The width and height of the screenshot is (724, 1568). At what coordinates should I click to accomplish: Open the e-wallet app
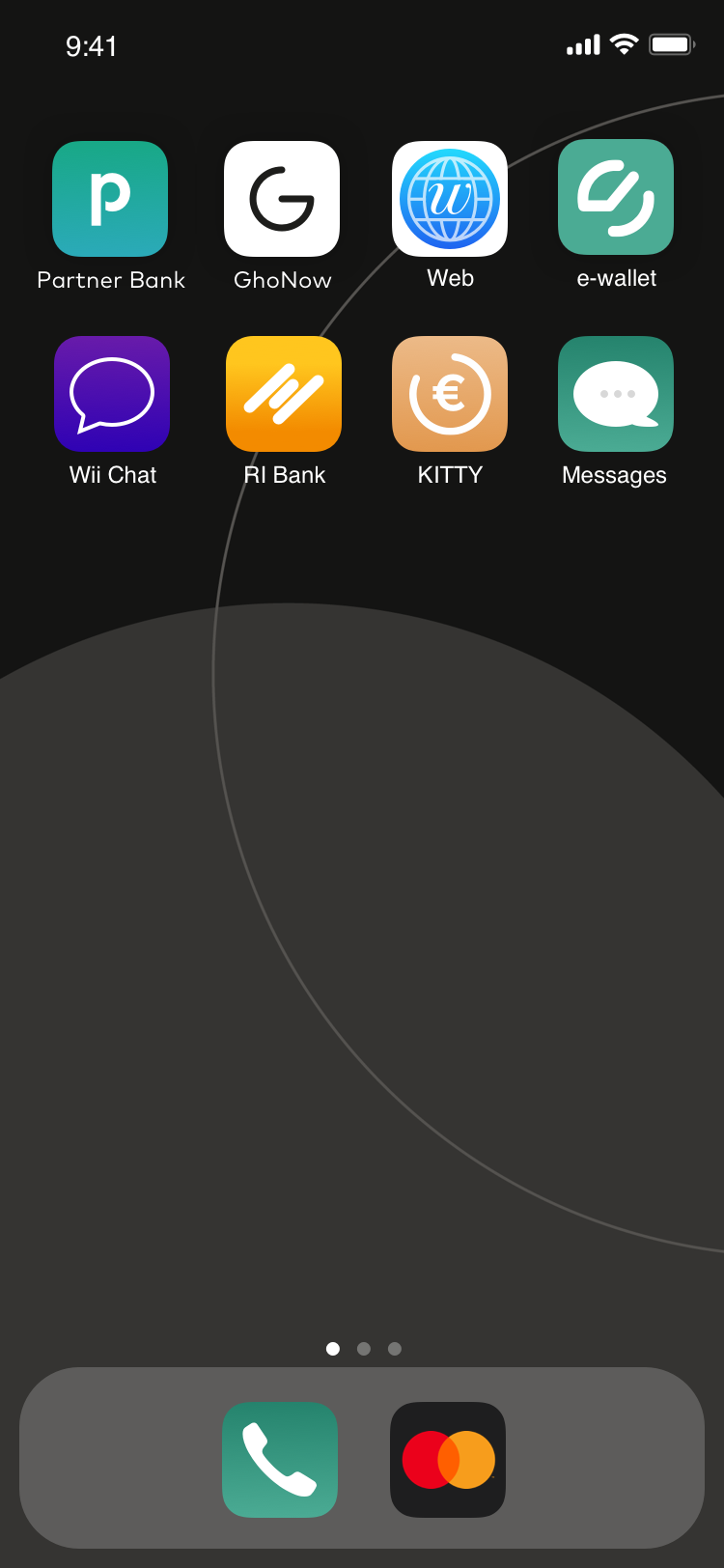pos(616,197)
